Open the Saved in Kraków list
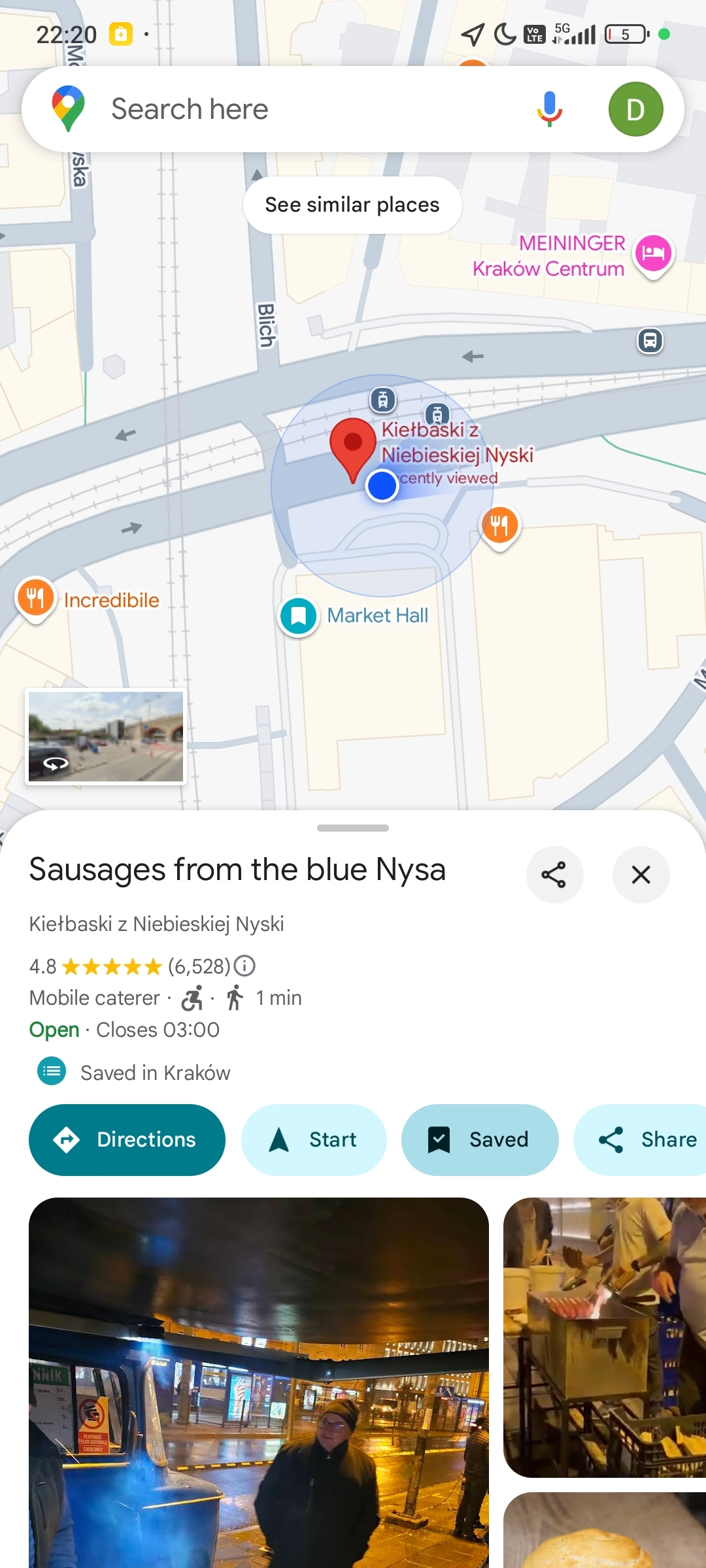This screenshot has height=1568, width=706. [x=155, y=1073]
